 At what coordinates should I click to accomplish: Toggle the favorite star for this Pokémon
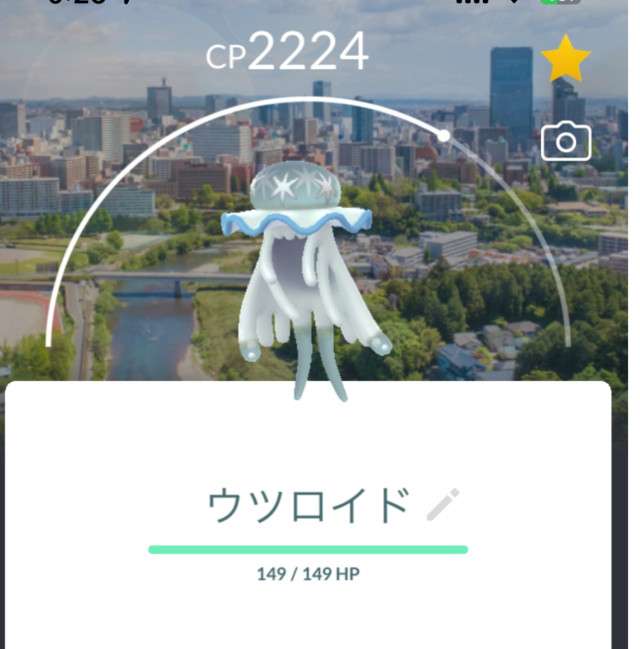pos(566,60)
